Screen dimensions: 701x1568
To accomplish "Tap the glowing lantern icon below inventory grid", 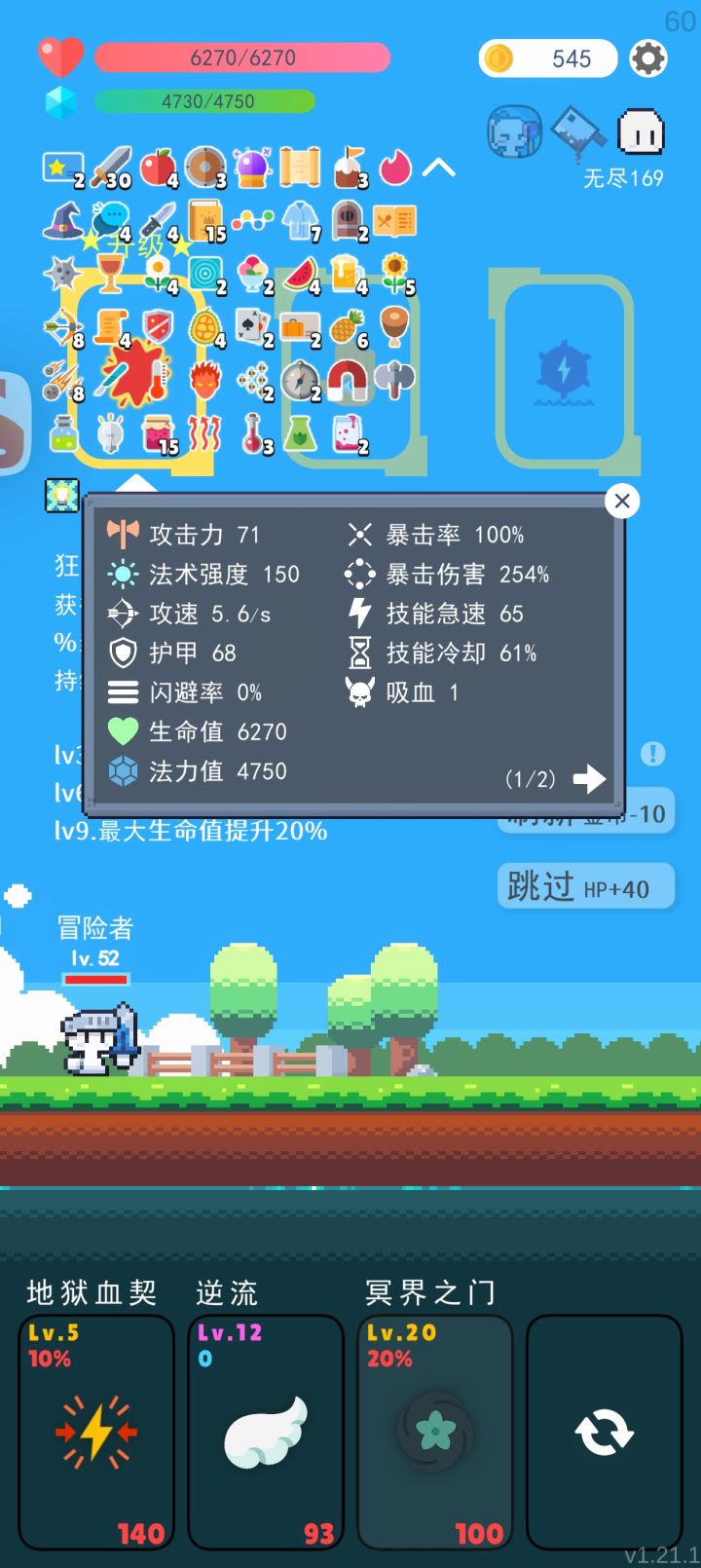I will 62,497.
